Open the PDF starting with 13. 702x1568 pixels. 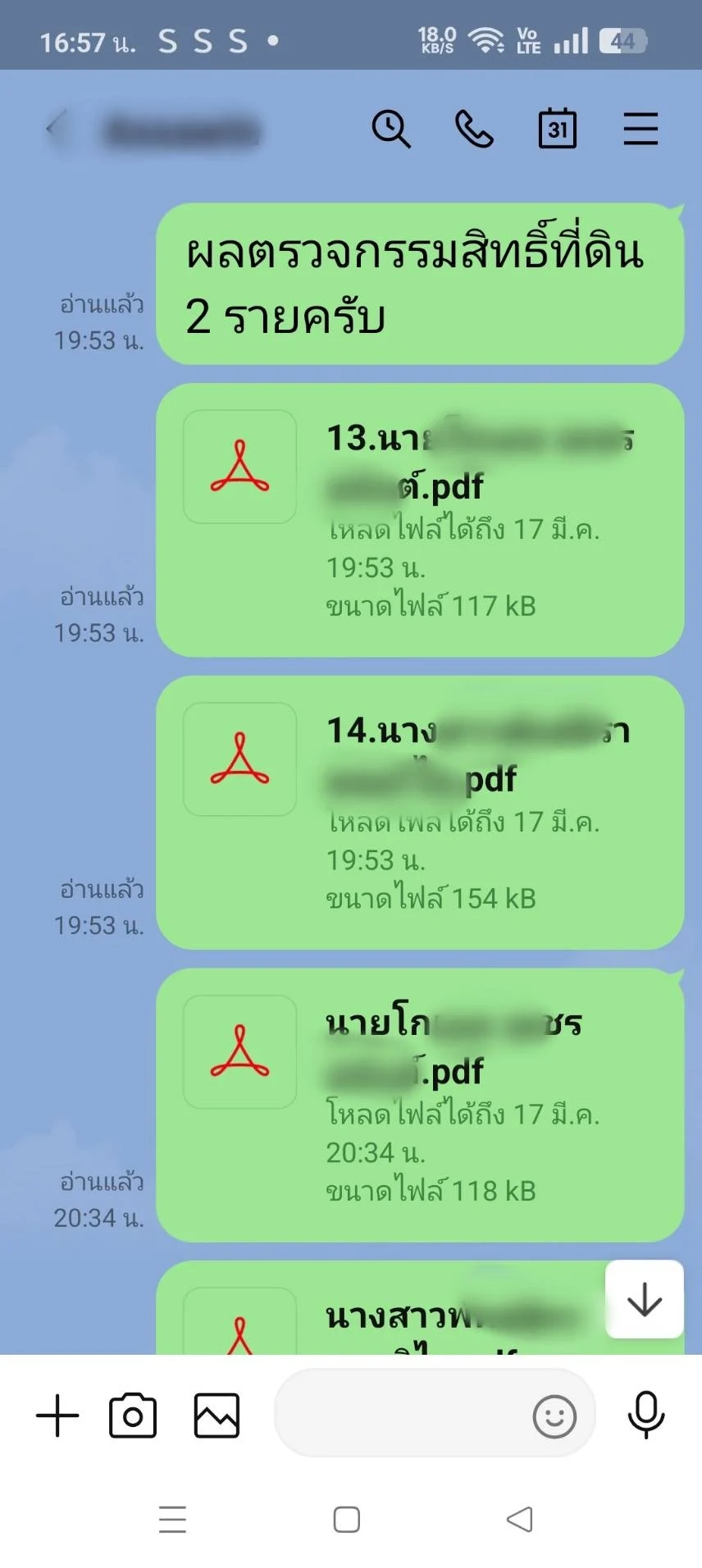tap(420, 520)
